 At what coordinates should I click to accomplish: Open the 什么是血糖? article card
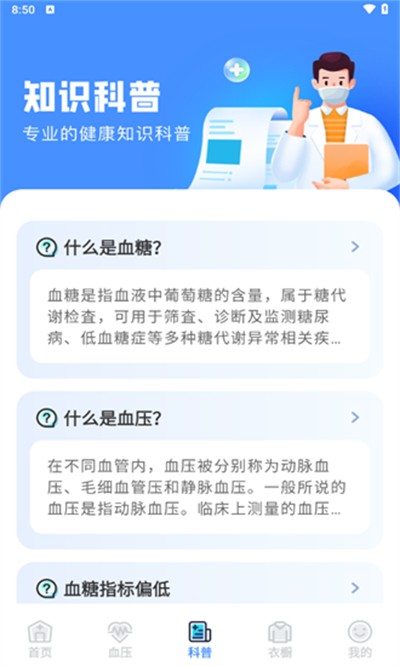(x=200, y=299)
